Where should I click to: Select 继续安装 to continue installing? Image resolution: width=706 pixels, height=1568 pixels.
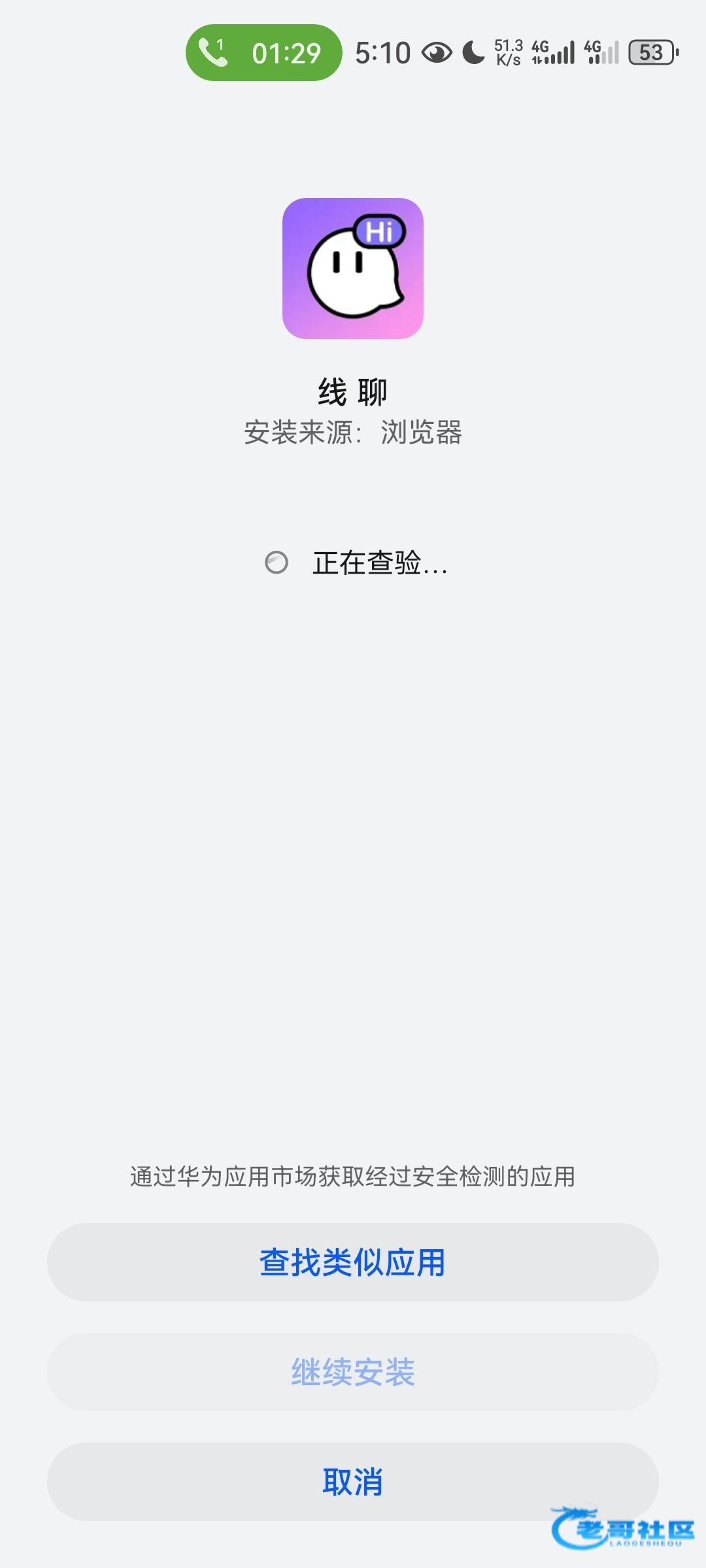click(352, 1371)
